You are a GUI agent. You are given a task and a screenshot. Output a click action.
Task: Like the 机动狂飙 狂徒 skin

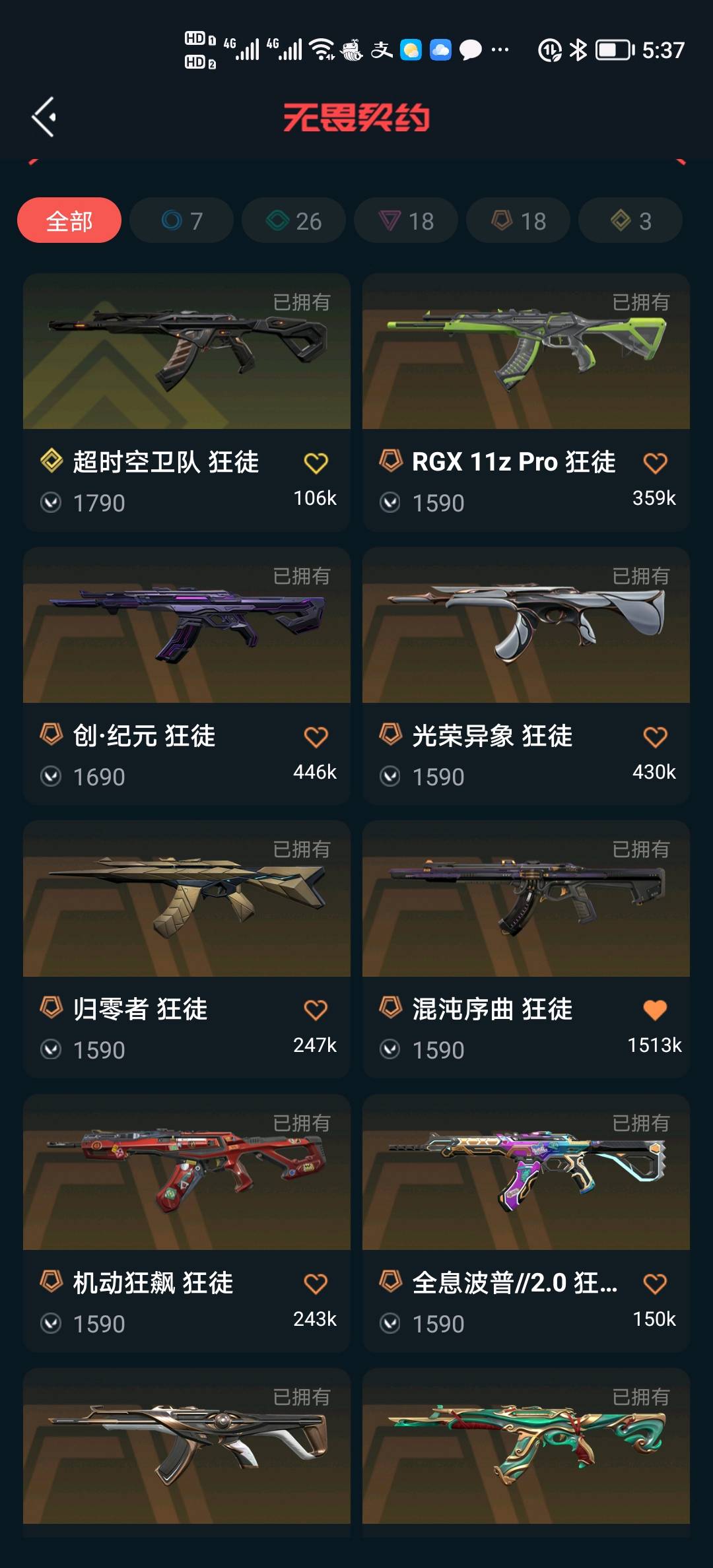(x=316, y=1284)
